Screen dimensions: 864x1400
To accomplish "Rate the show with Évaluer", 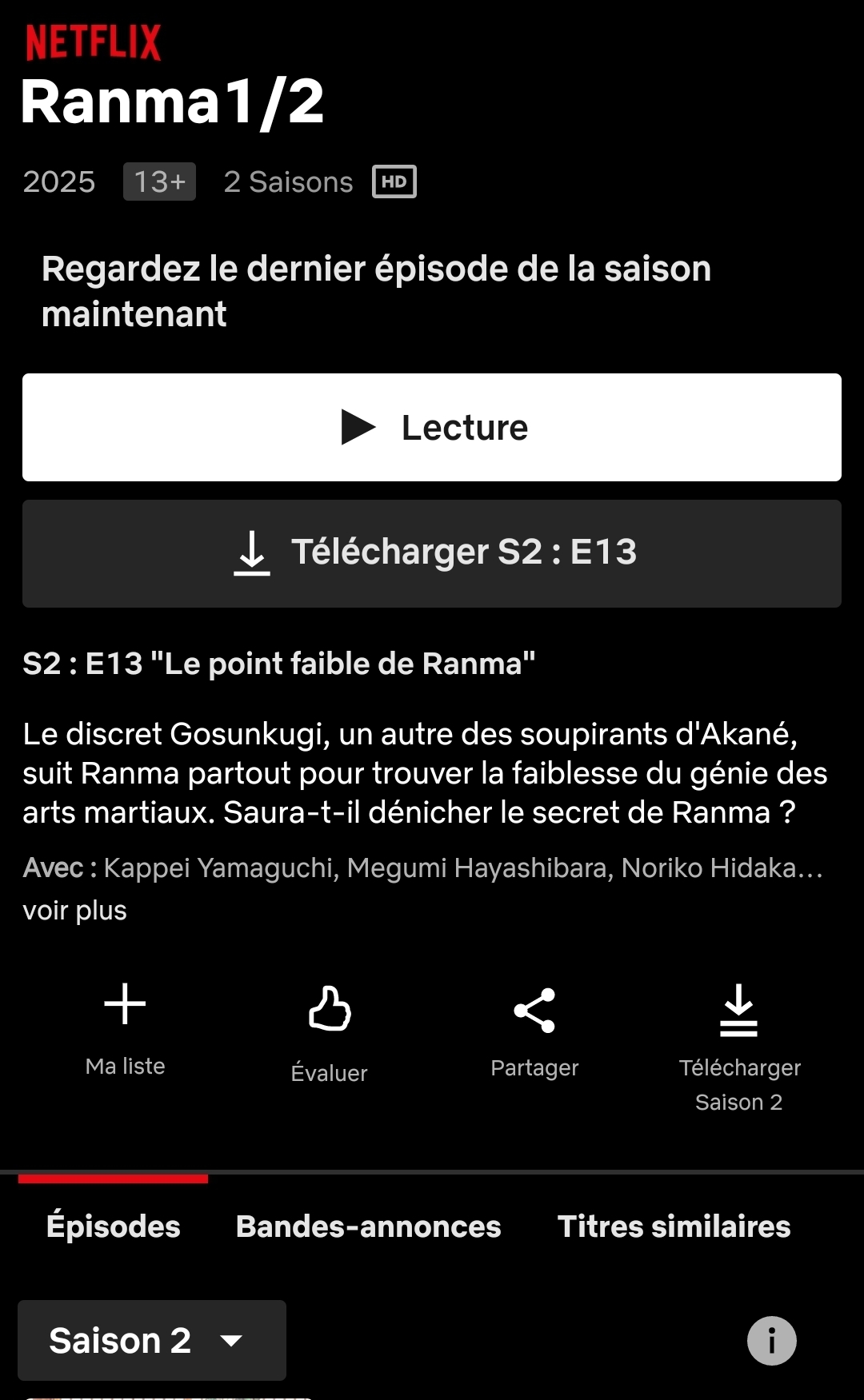I will pyautogui.click(x=329, y=1033).
